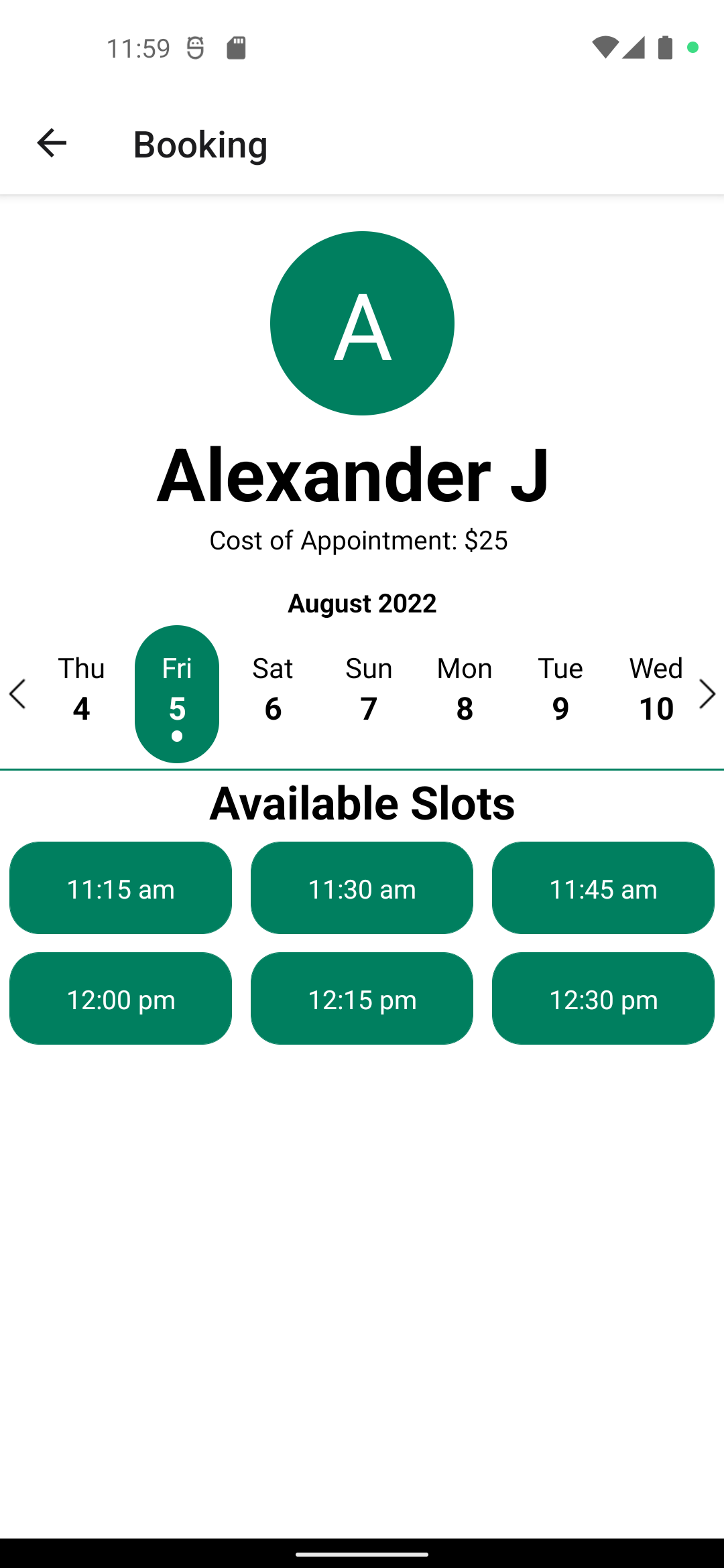Screen dimensions: 724x1568
Task: Select Wednesday 10 as the date
Action: tap(656, 690)
